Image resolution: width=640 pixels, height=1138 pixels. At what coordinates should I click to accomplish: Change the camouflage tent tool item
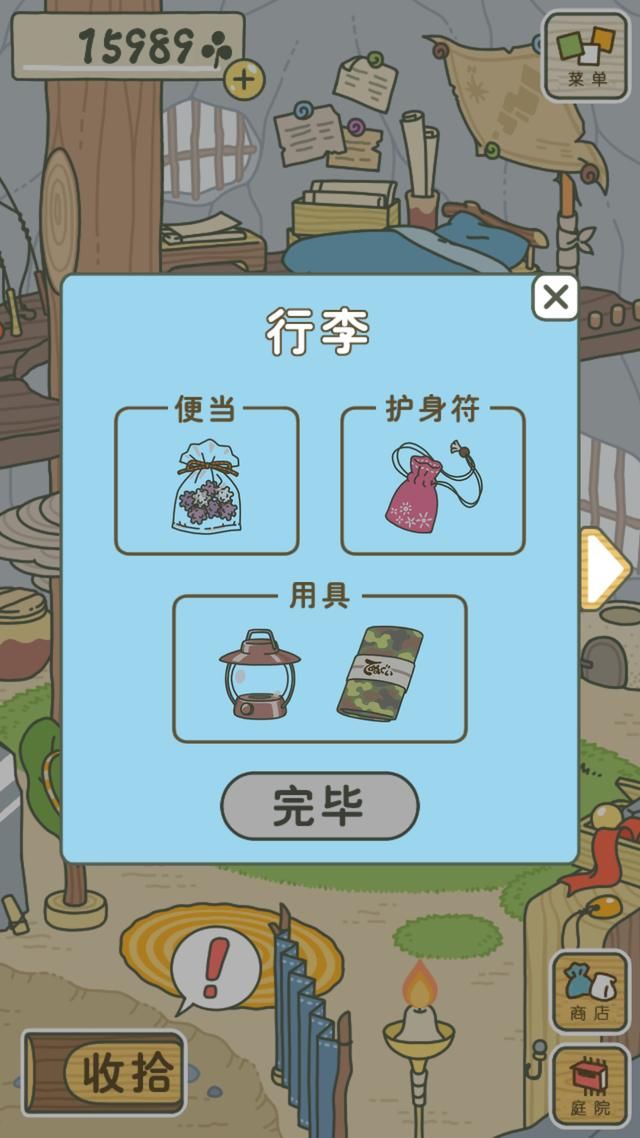pos(379,673)
